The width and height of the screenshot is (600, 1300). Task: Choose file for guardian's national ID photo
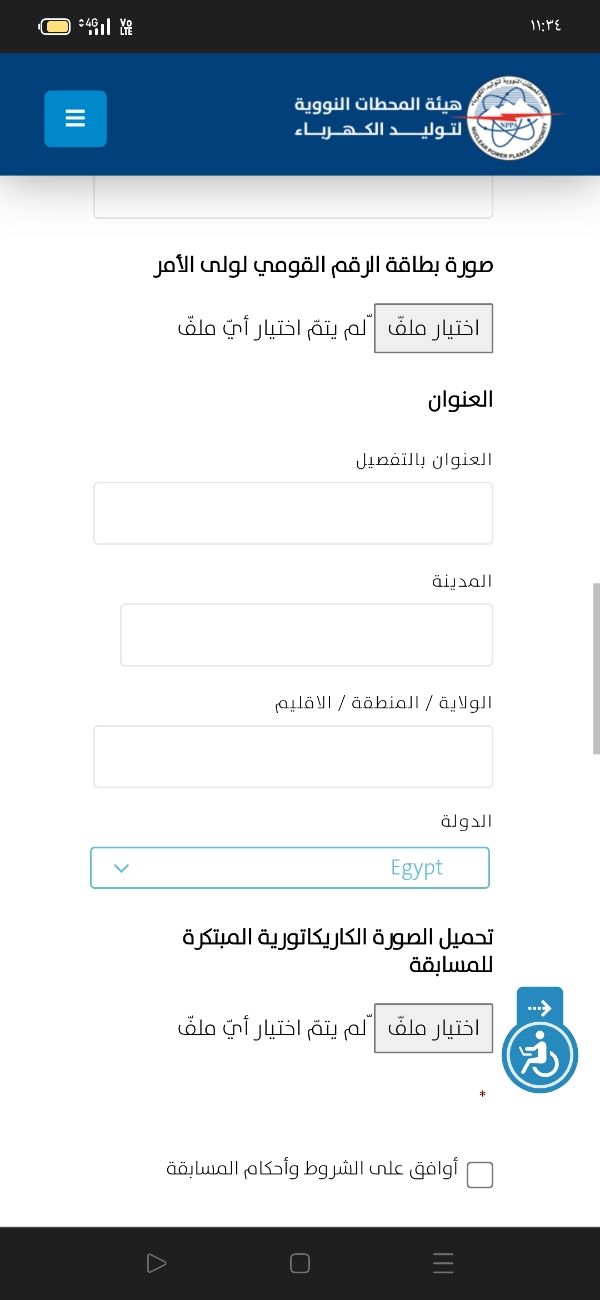[x=434, y=329]
